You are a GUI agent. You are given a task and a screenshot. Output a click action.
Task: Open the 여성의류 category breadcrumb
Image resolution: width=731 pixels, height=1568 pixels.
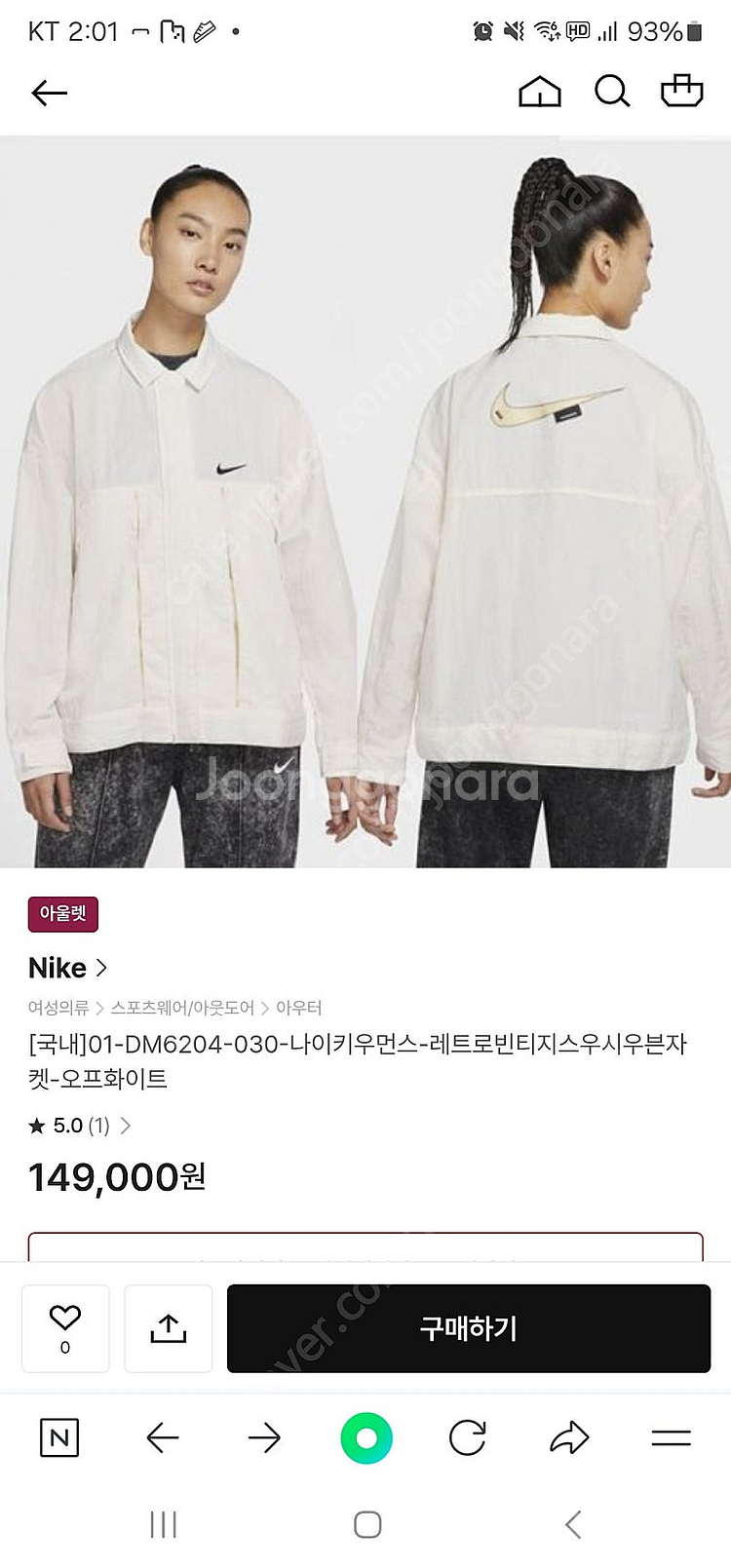(58, 1008)
